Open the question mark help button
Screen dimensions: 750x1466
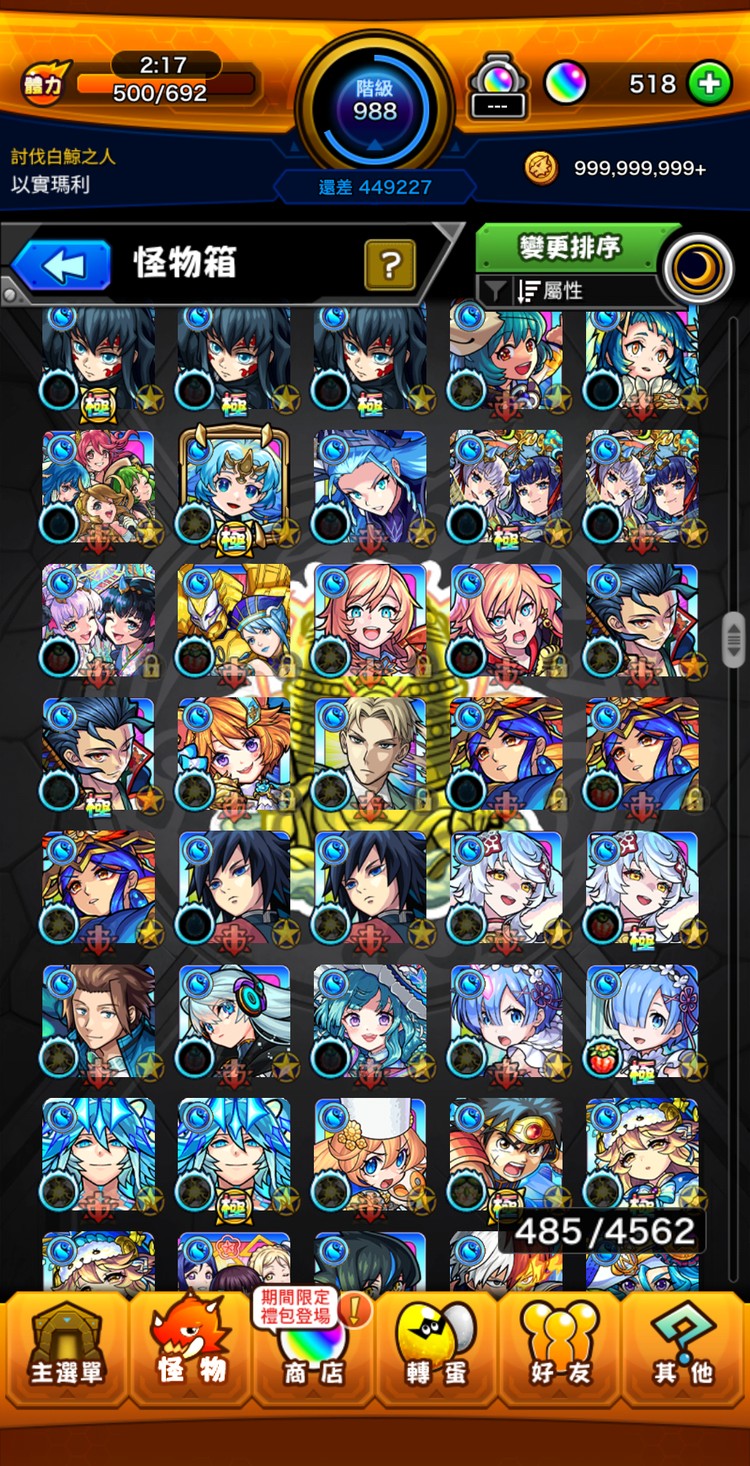tap(390, 265)
